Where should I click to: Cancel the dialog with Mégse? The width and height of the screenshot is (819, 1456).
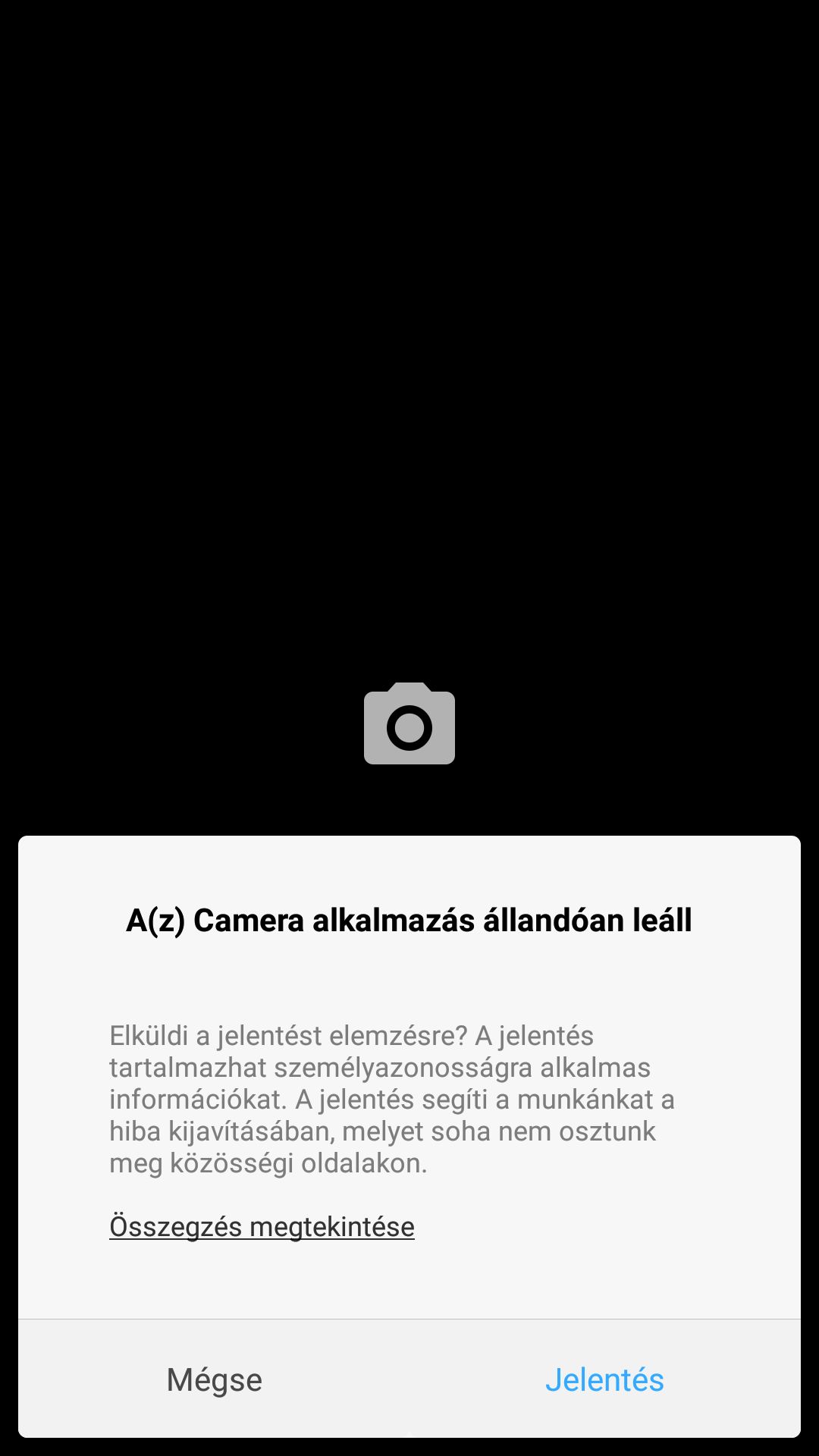pyautogui.click(x=215, y=1379)
